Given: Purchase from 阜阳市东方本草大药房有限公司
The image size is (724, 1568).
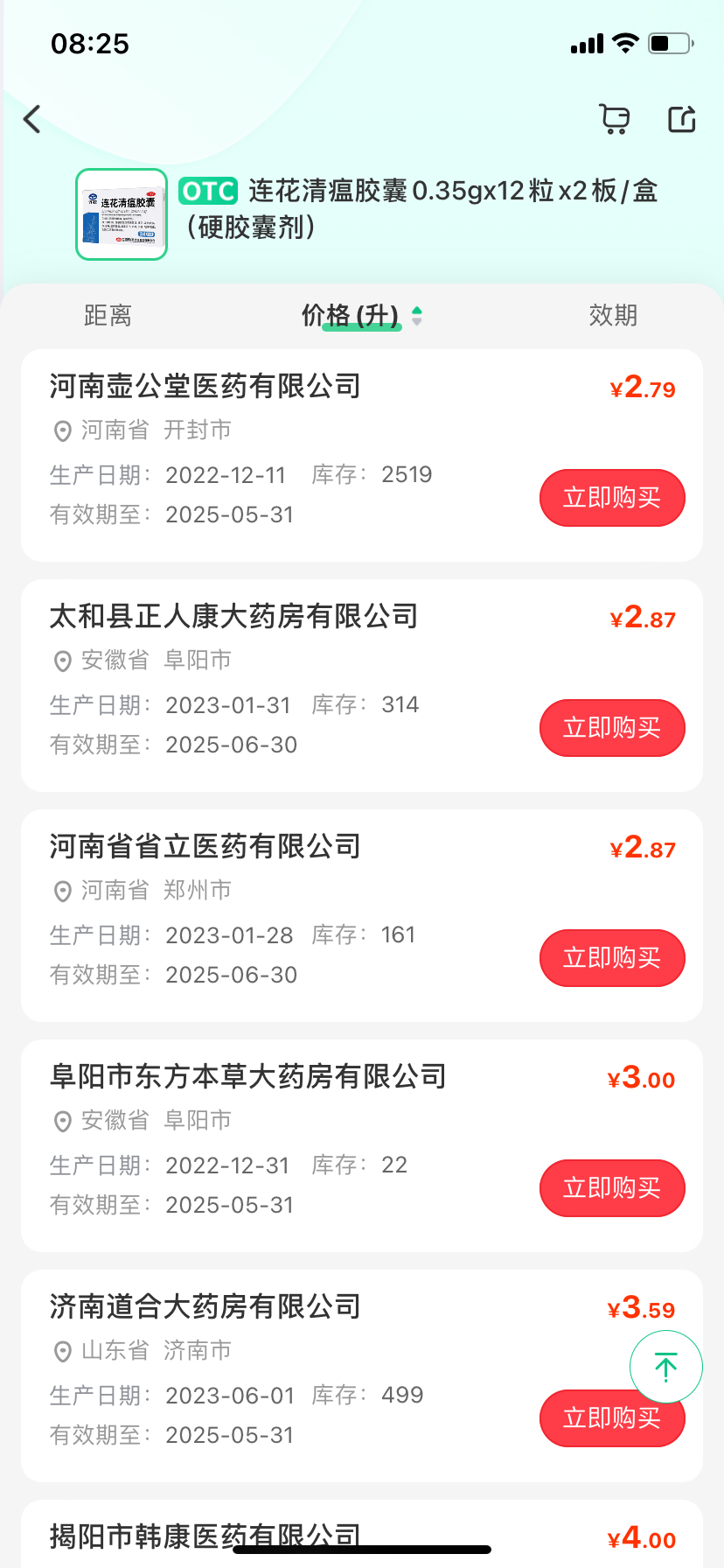Looking at the screenshot, I should point(611,1188).
